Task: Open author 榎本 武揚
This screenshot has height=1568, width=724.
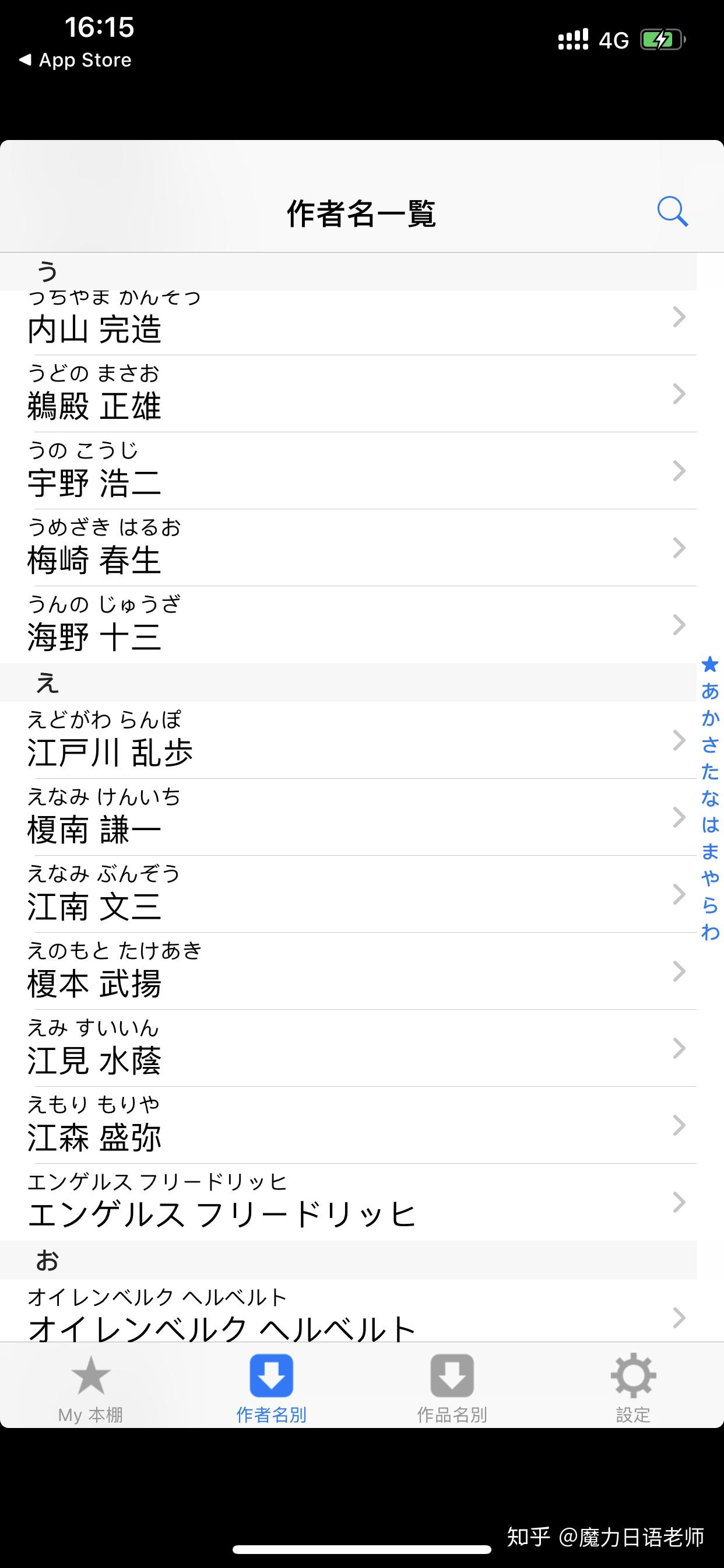Action: pos(348,971)
